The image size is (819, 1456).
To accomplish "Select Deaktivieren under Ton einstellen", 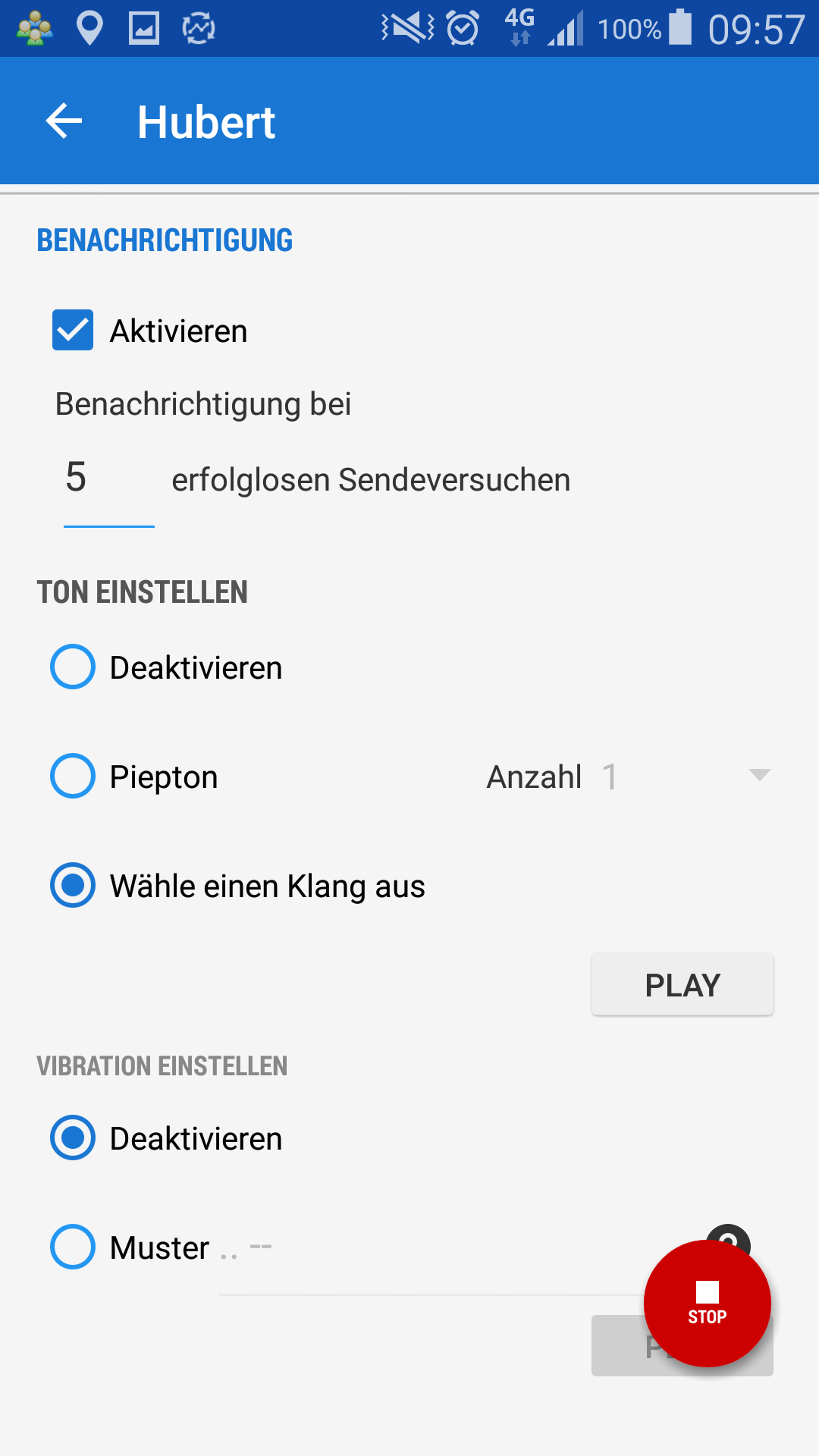I will click(x=73, y=667).
